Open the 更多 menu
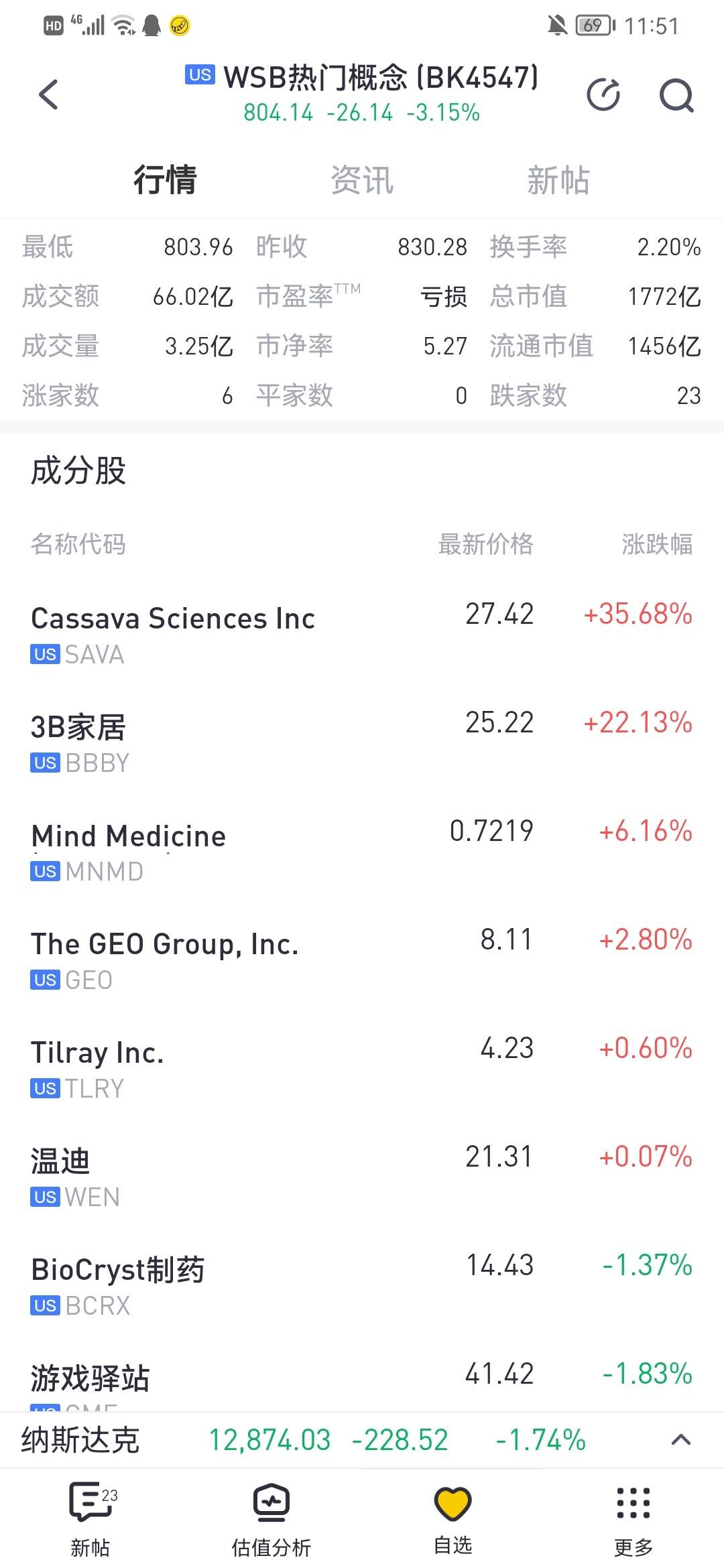This screenshot has height=1568, width=724. (633, 1518)
